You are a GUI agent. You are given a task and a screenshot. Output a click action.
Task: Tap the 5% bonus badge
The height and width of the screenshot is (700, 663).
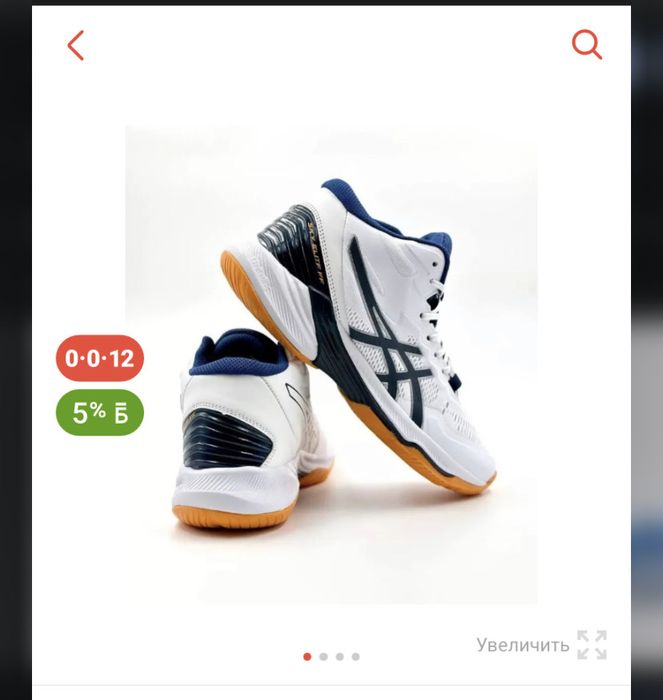(100, 412)
